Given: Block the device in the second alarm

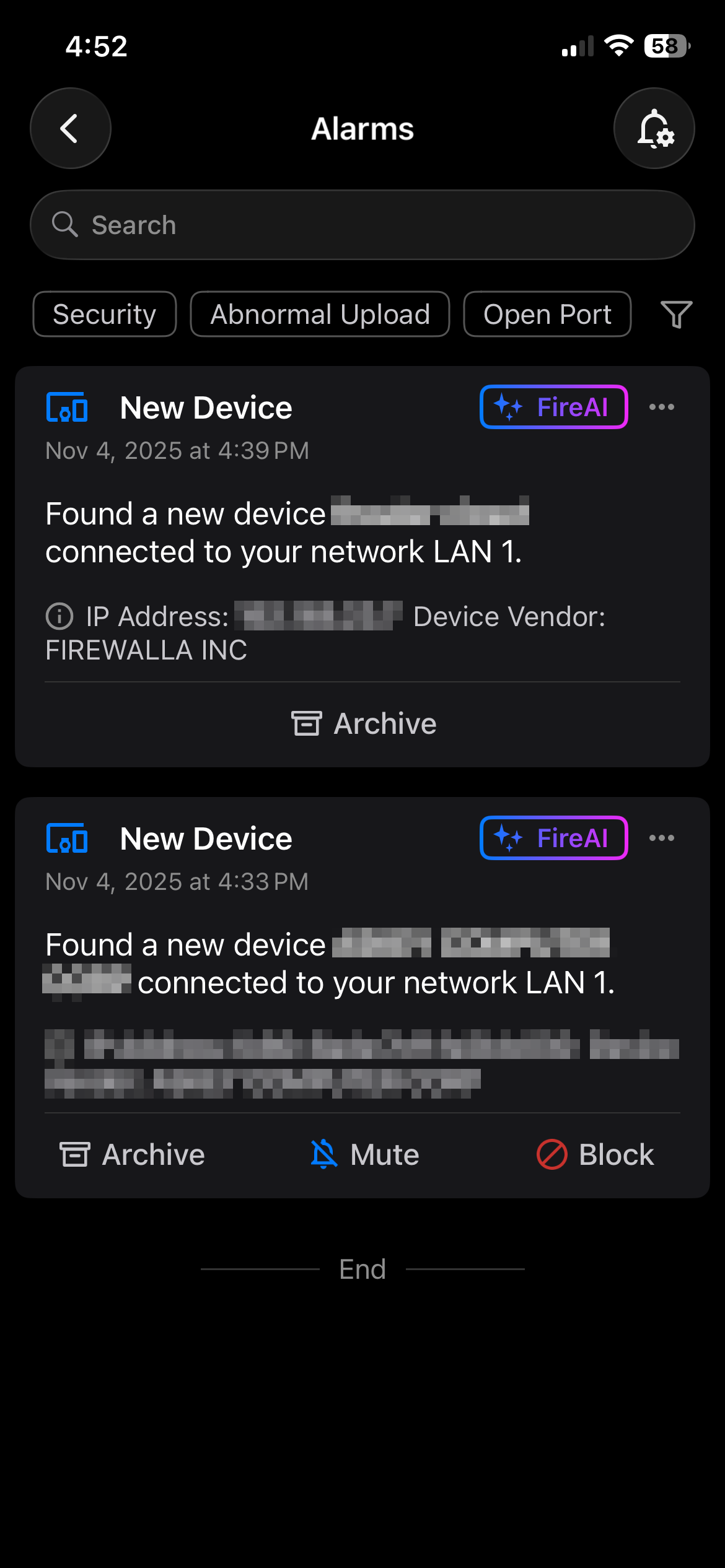Looking at the screenshot, I should (x=595, y=1154).
